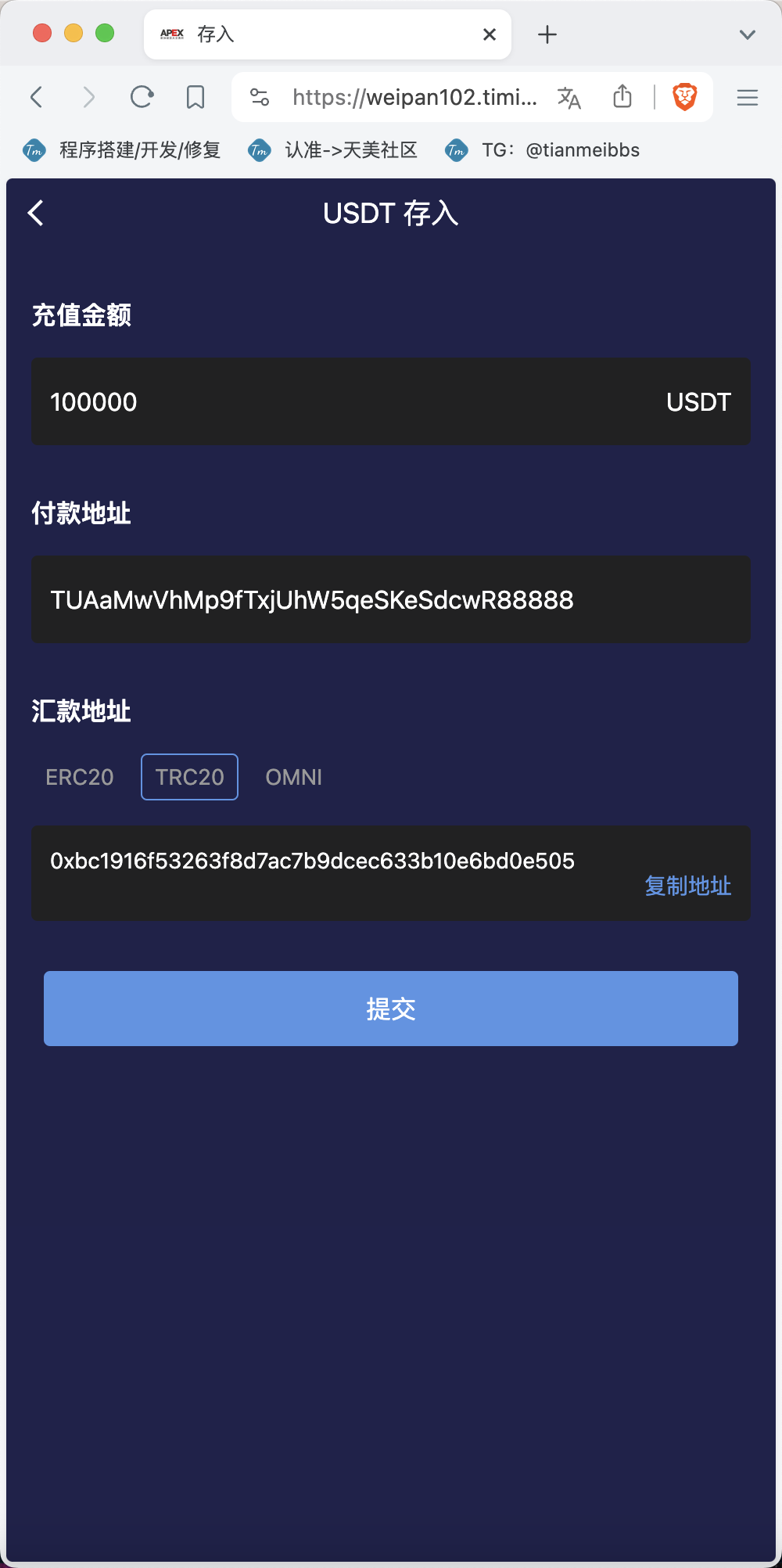Open the TG: @tianmeibbs bookmark
This screenshot has height=1568, width=782.
click(543, 150)
